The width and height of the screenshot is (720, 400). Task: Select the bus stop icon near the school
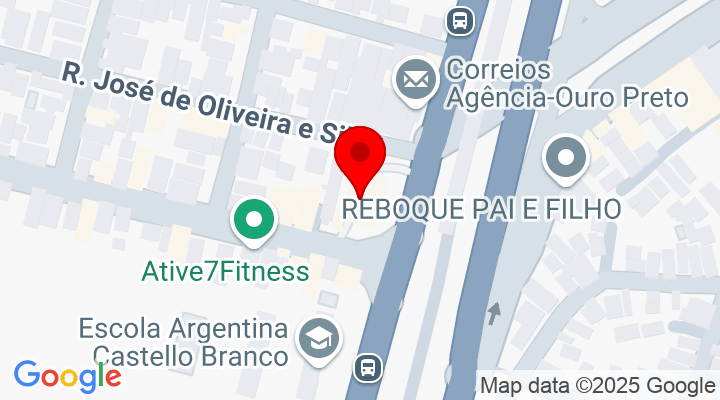[367, 367]
